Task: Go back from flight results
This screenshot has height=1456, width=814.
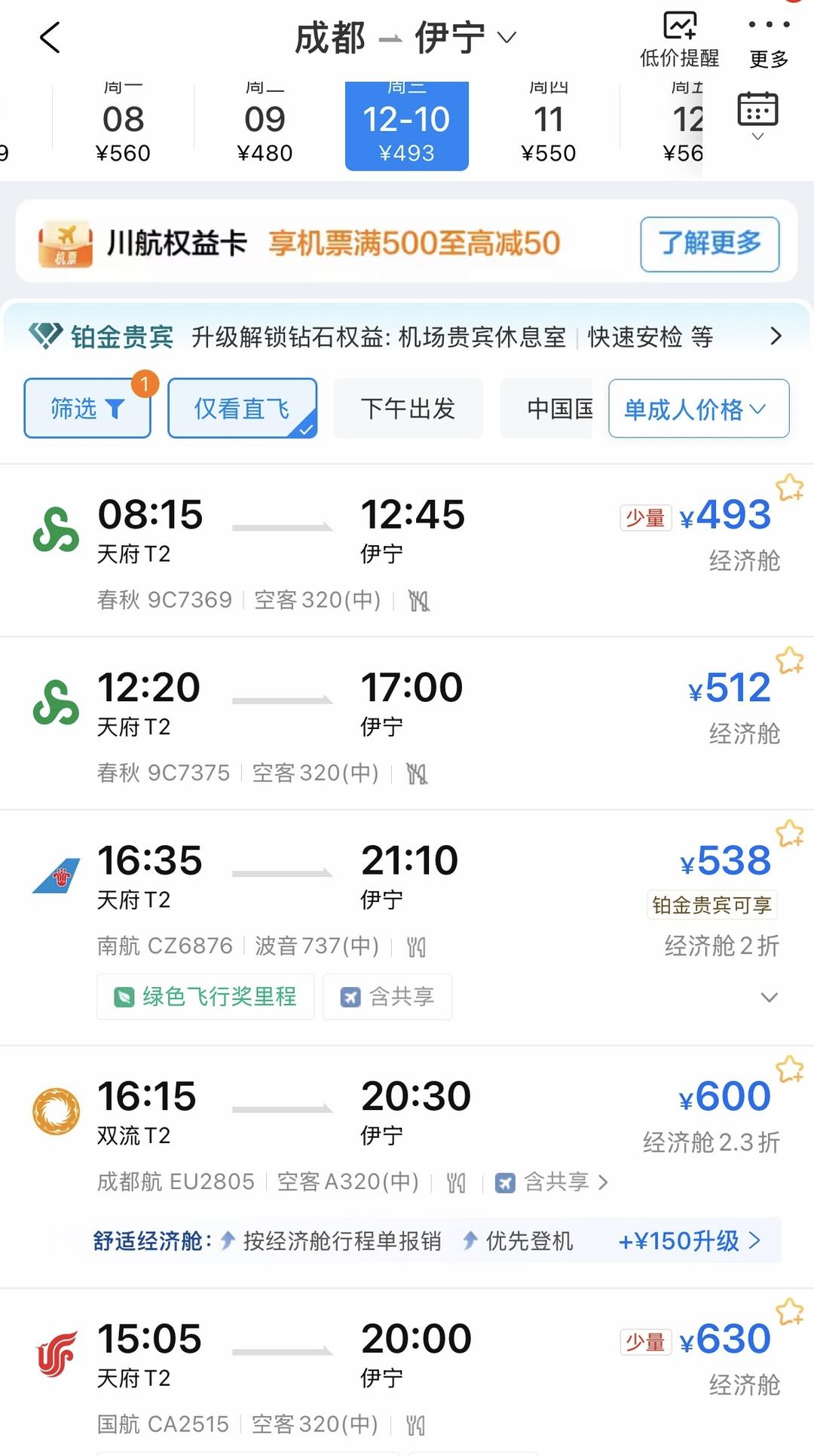Action: 50,38
